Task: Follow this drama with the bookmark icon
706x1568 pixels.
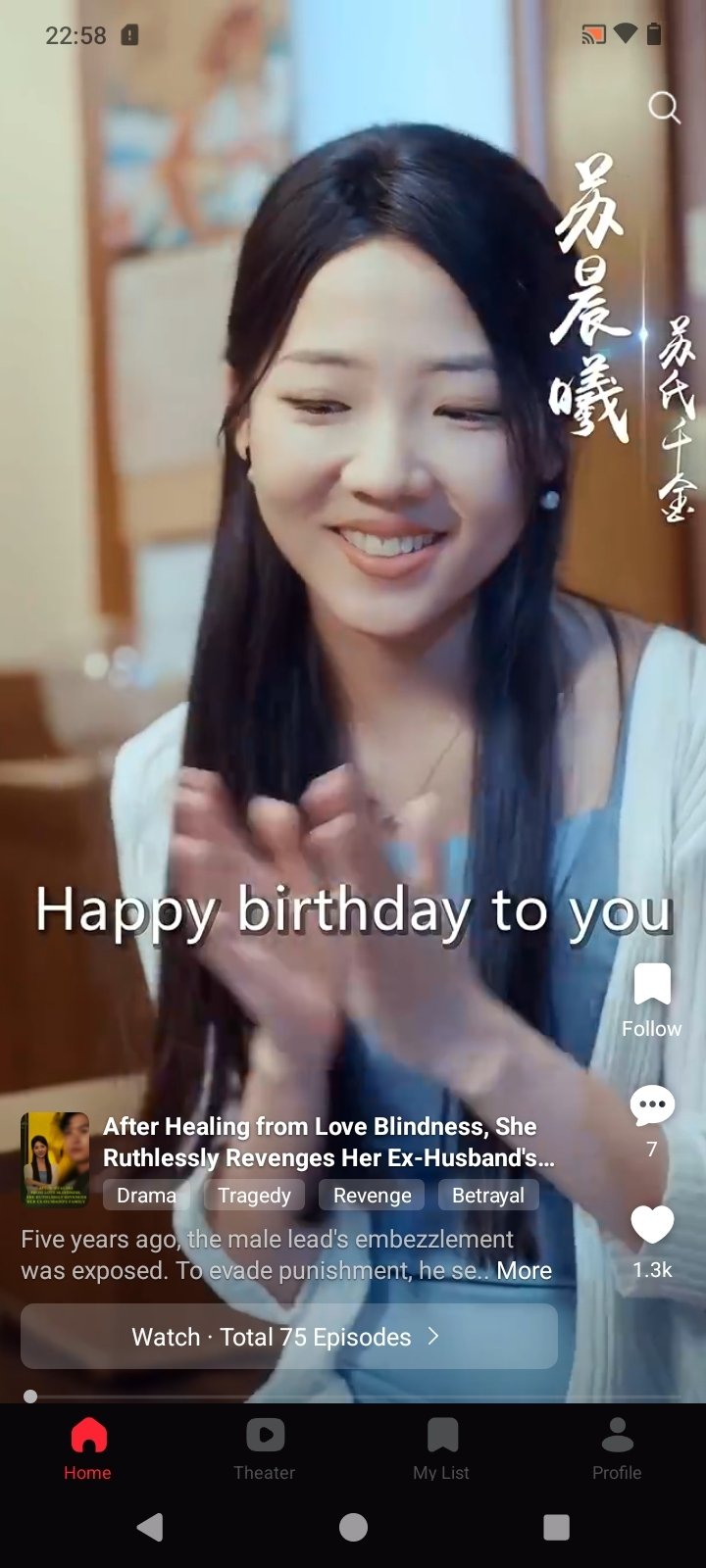Action: pos(652,984)
